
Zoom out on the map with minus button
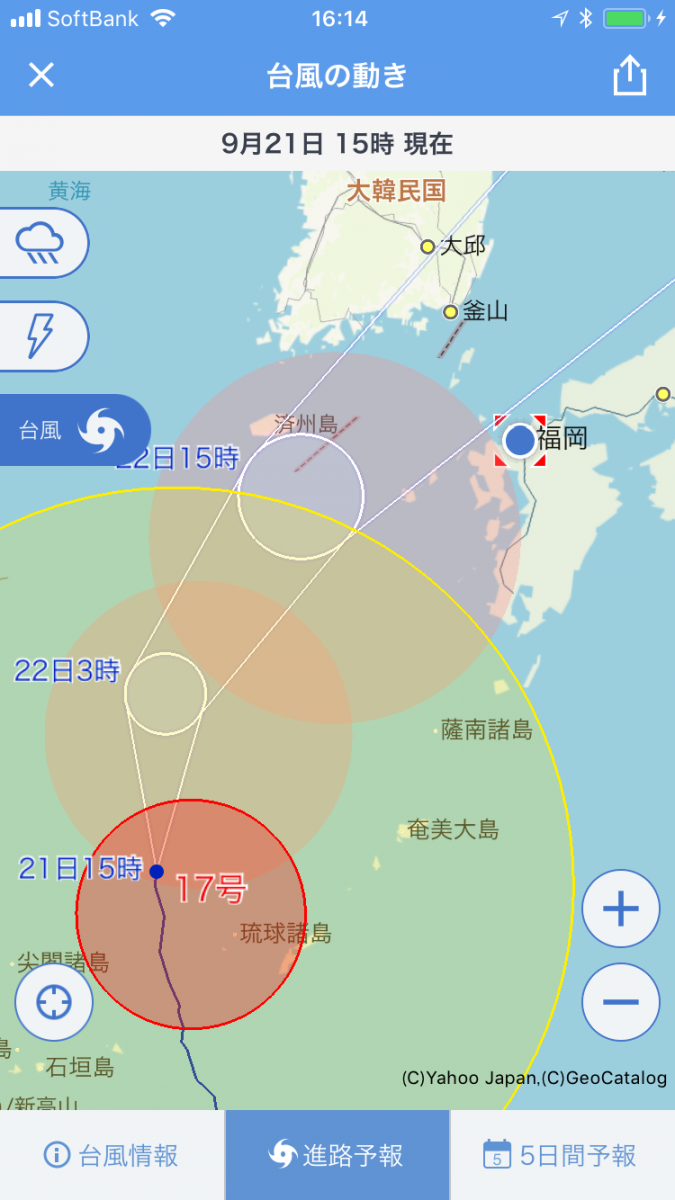tap(621, 1002)
